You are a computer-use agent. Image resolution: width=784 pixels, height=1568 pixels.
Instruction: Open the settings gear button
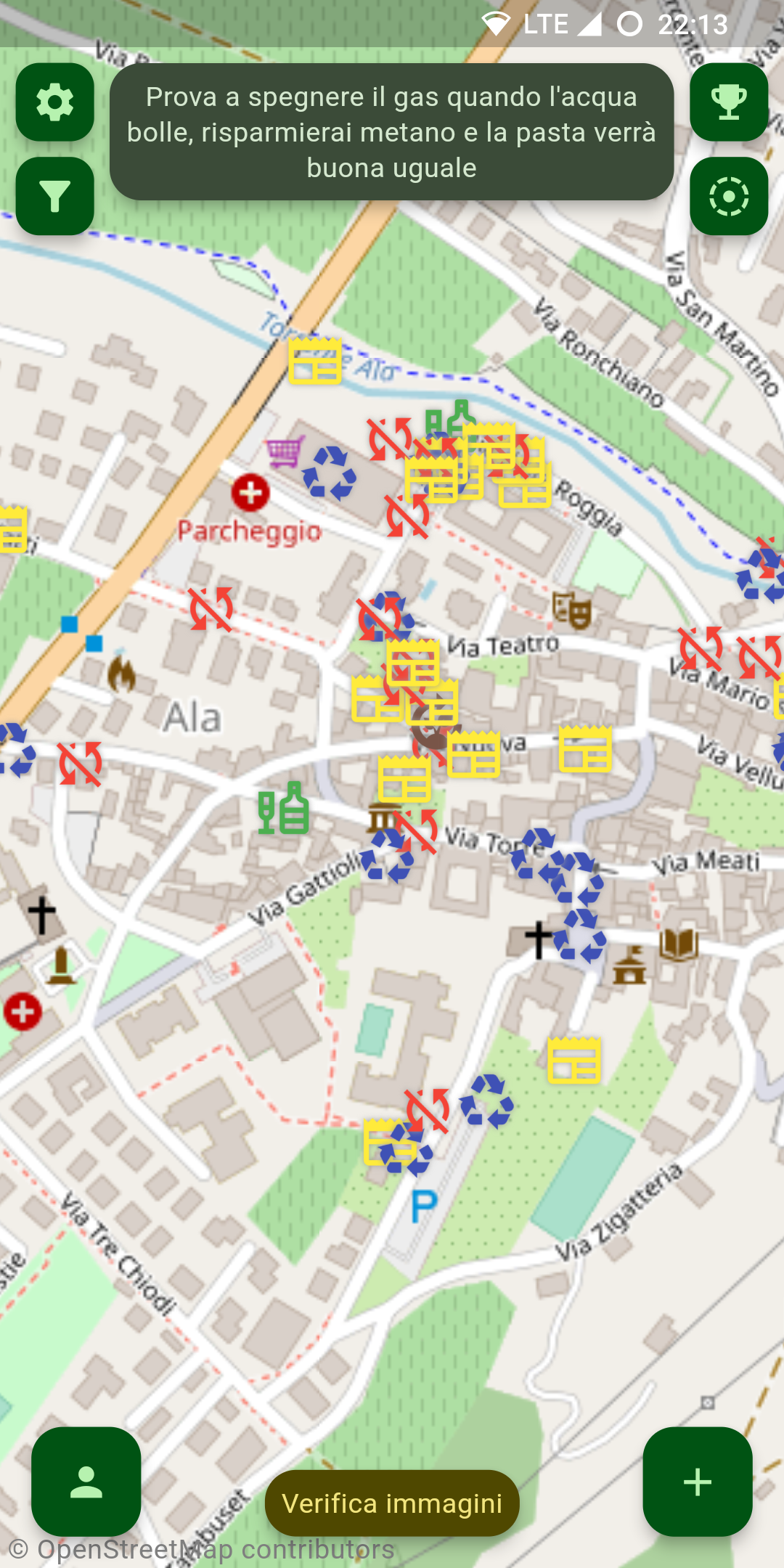pyautogui.click(x=55, y=102)
